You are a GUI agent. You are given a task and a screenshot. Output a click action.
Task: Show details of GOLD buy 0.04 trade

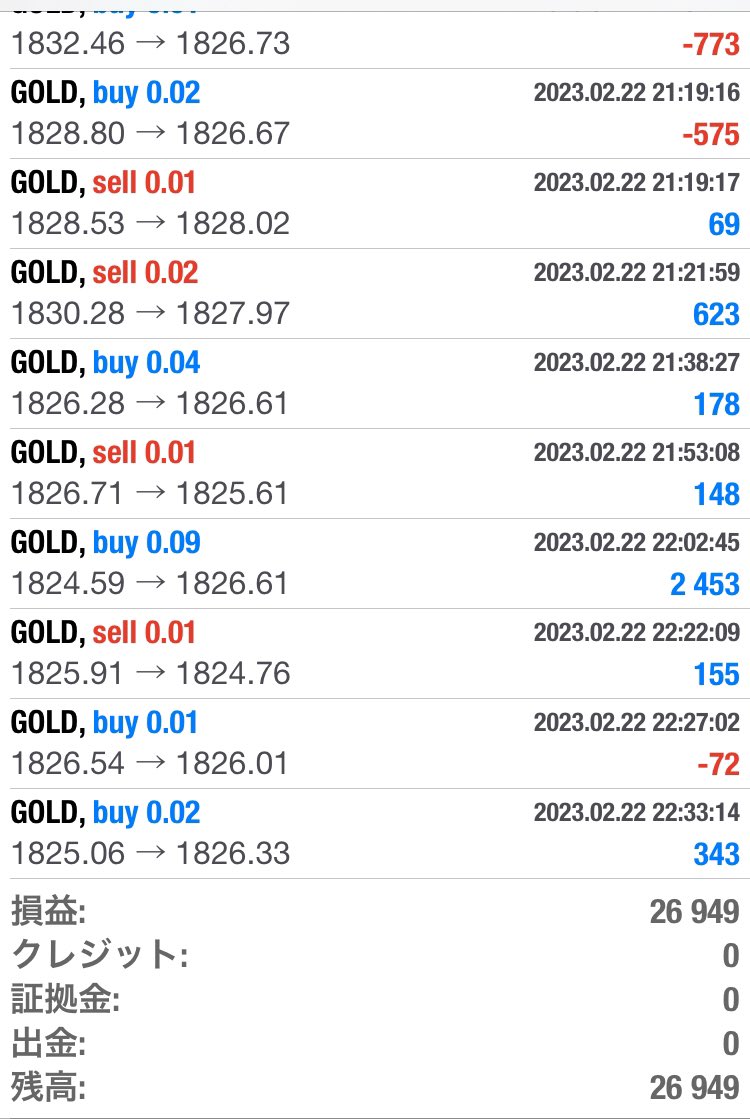pos(375,384)
